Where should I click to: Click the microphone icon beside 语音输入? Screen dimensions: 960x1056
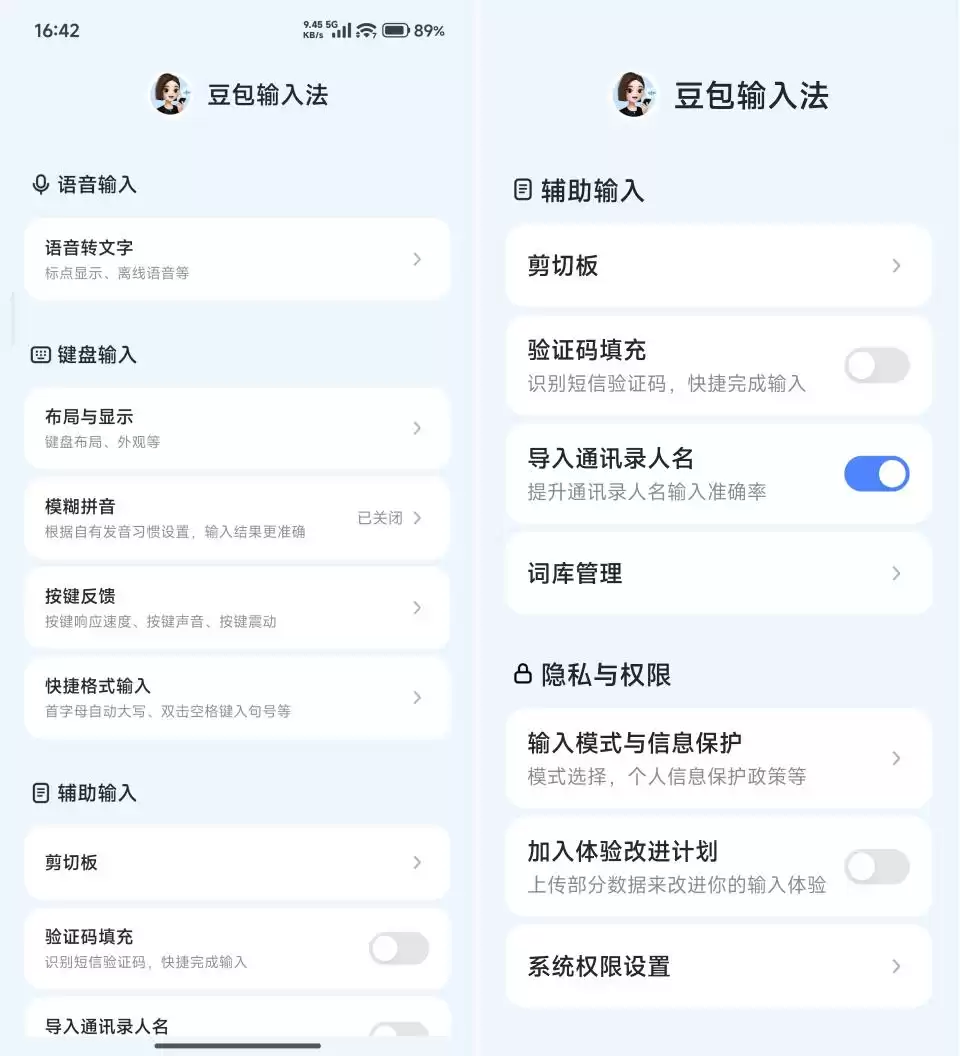click(x=38, y=184)
